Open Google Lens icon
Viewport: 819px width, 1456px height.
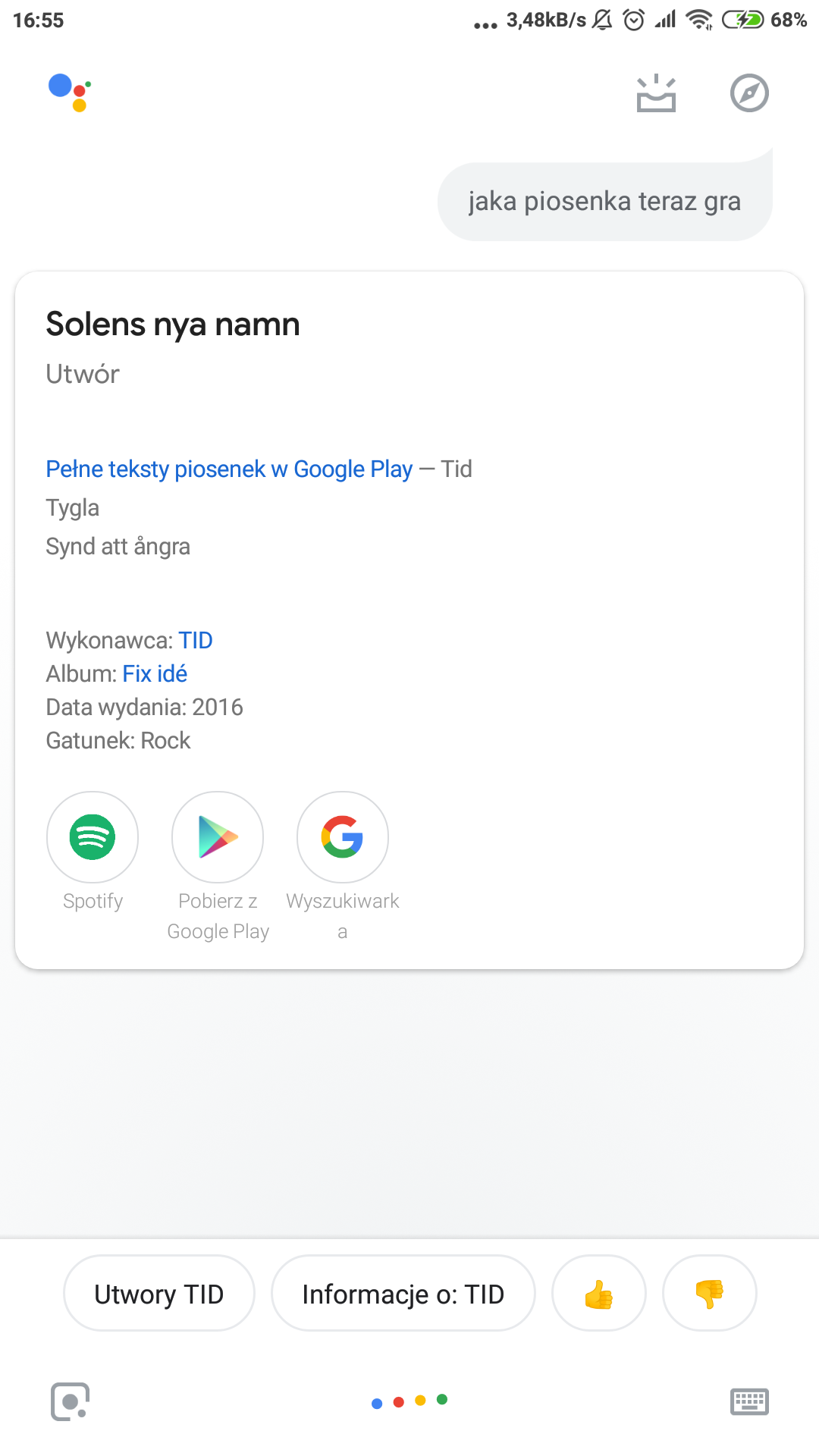[x=70, y=1401]
